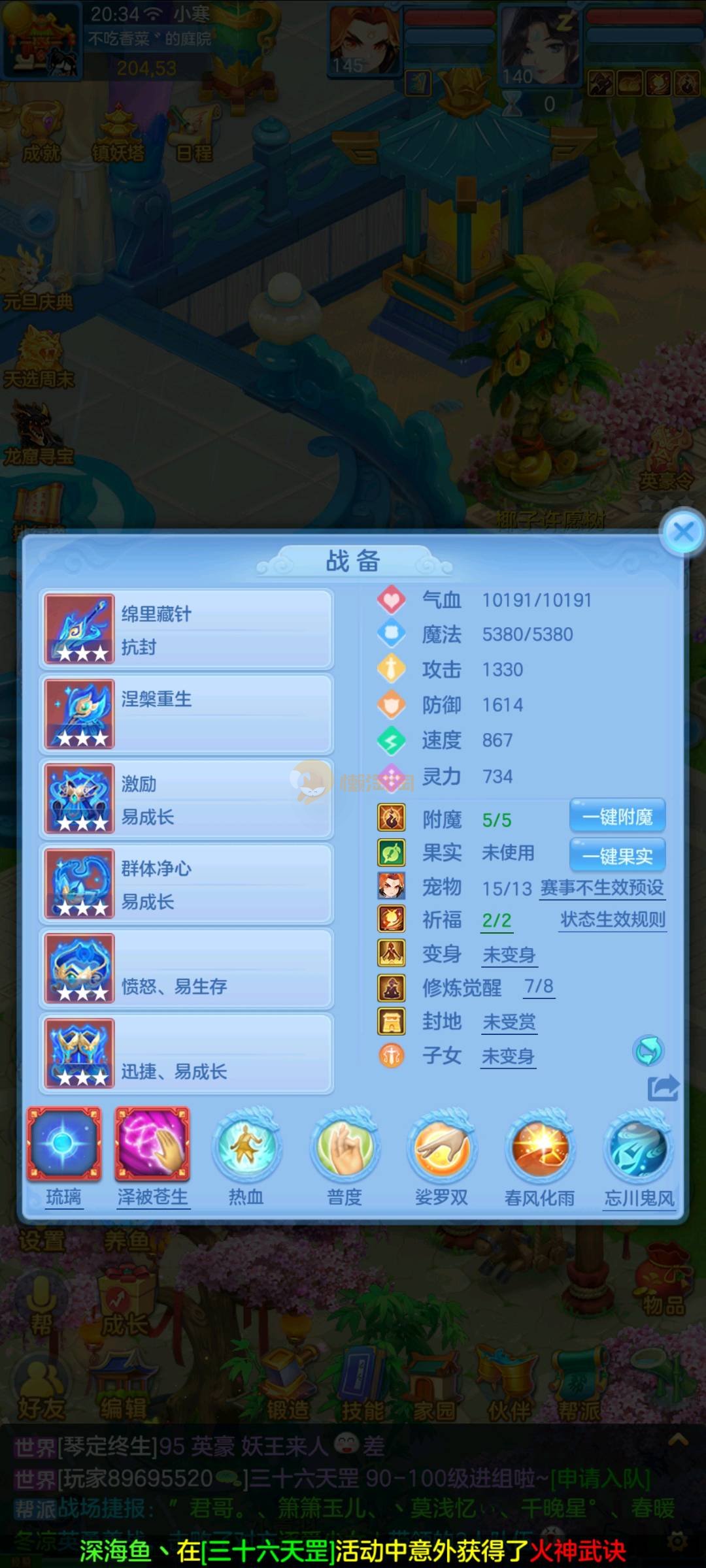Viewport: 706px width, 1568px height.
Task: View the 祈福 2/2 blessing status
Action: click(496, 921)
